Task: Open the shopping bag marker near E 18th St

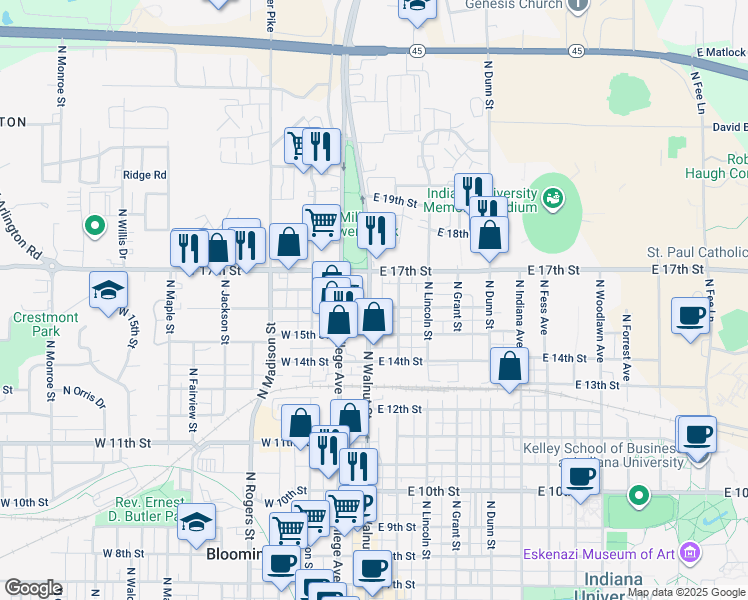Action: click(x=490, y=236)
